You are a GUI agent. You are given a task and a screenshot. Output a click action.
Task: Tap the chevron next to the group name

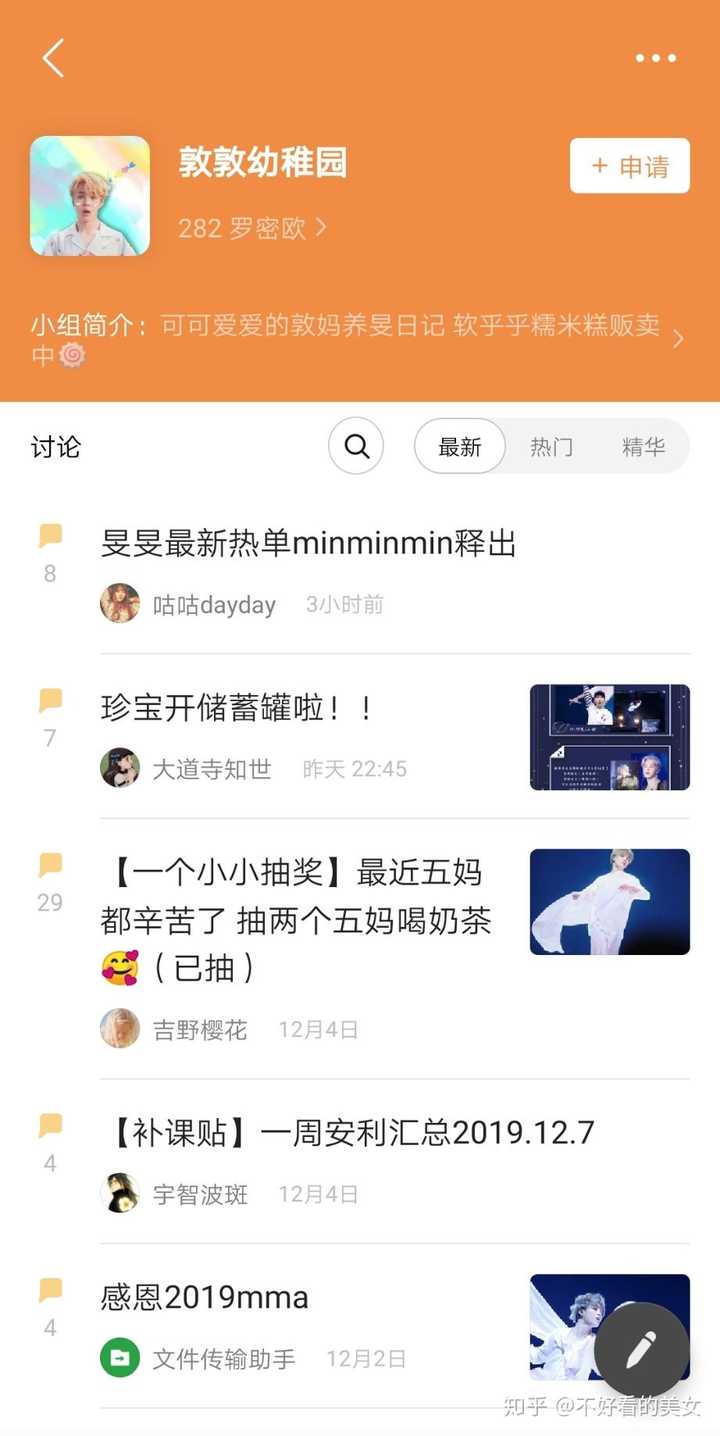tap(320, 228)
